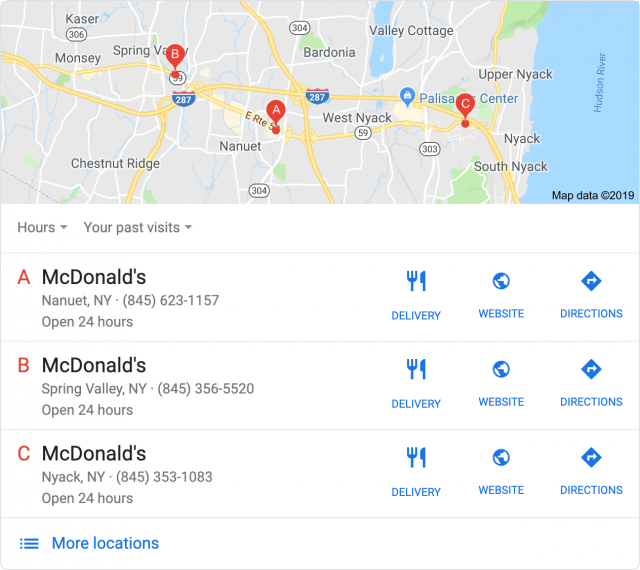Open the Spring Valley McDonald's listing

94,365
